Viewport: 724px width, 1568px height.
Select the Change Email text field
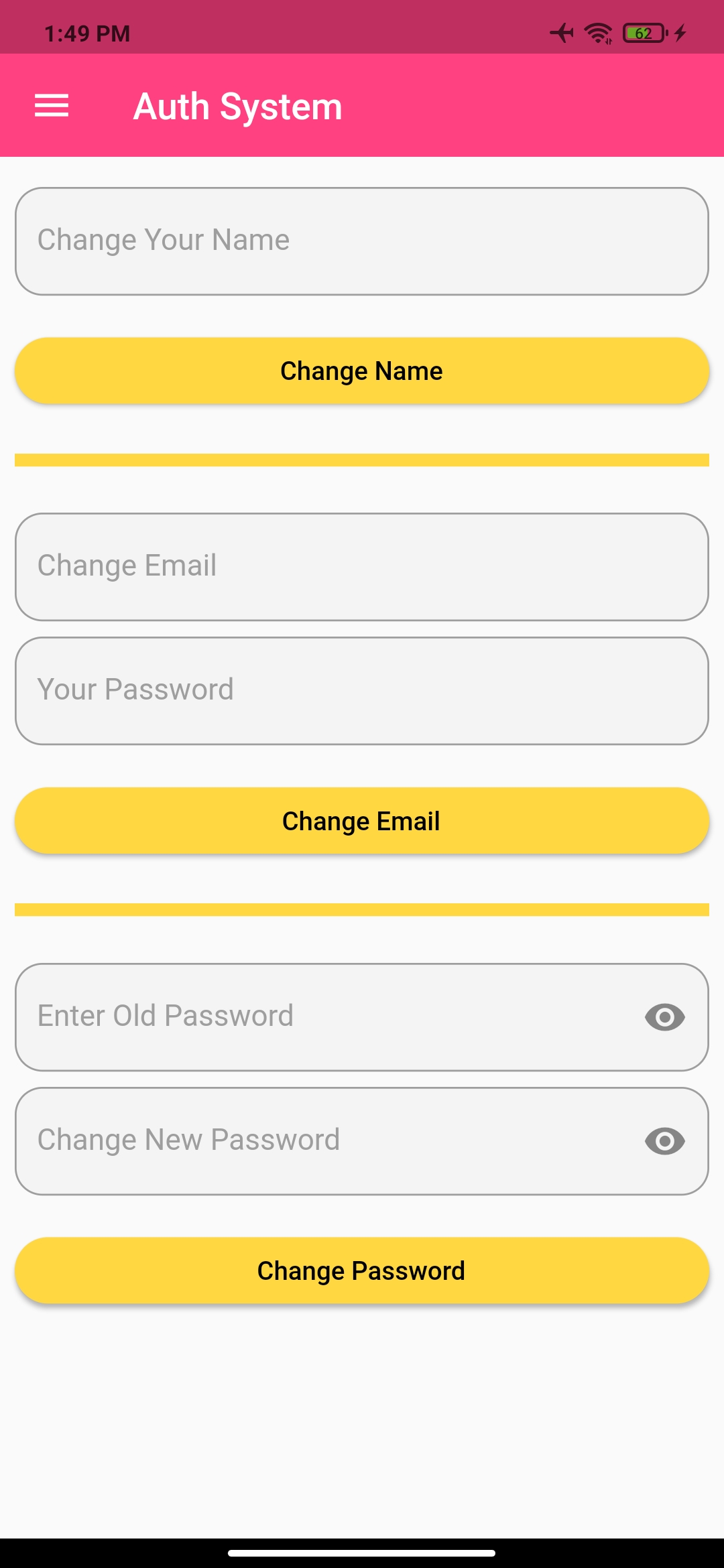click(x=362, y=567)
